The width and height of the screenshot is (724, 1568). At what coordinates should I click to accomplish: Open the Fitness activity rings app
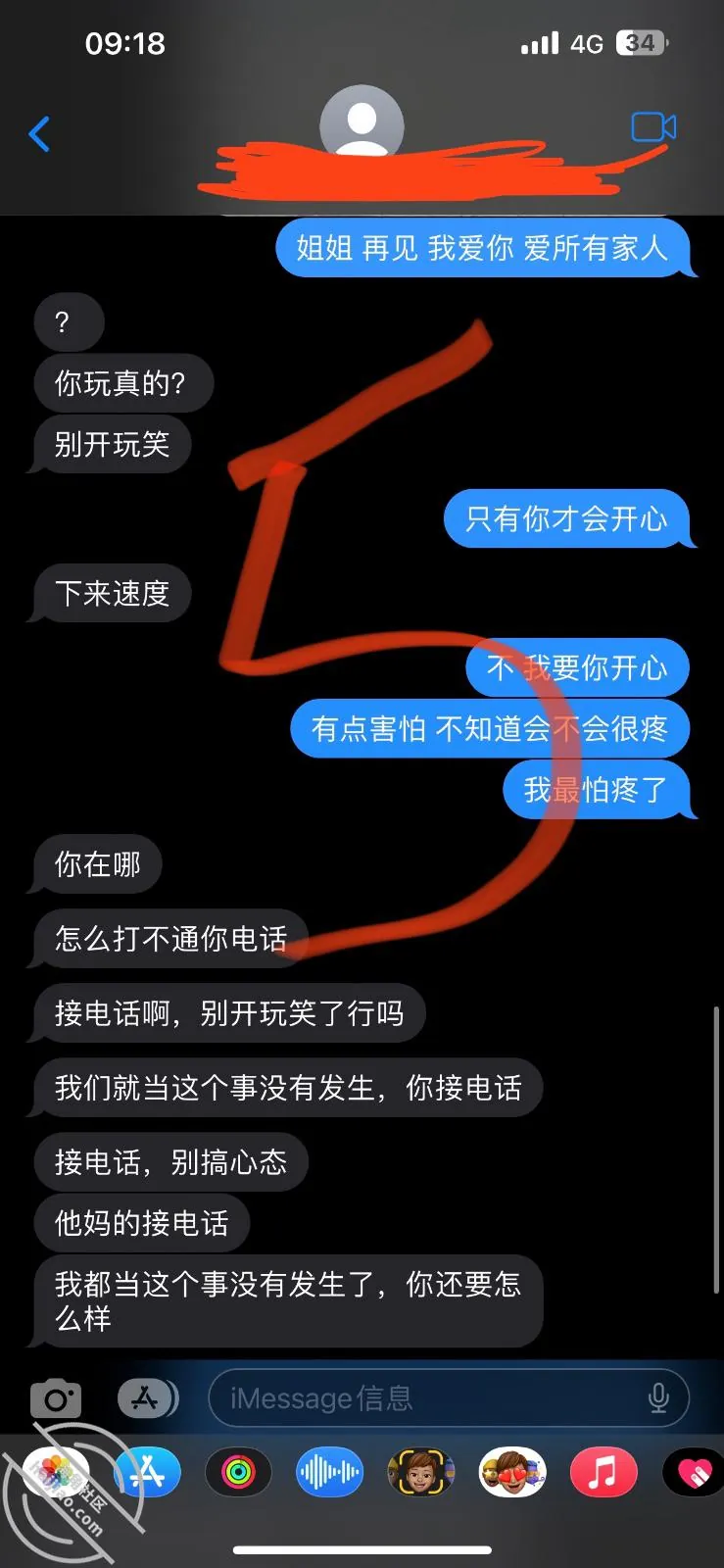pos(238,1472)
